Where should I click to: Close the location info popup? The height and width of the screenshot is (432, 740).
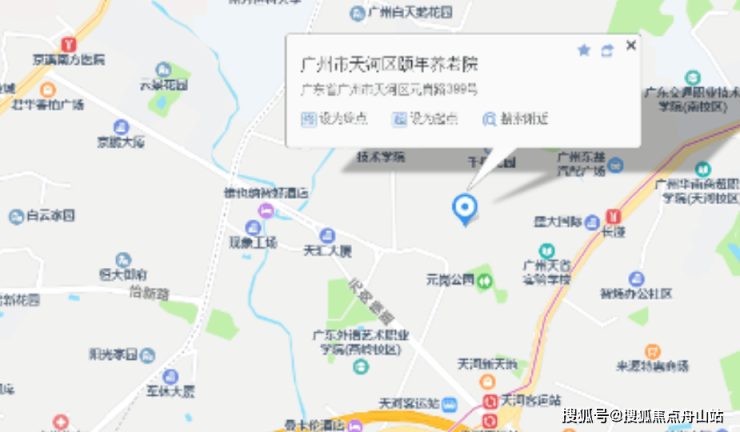click(x=630, y=46)
